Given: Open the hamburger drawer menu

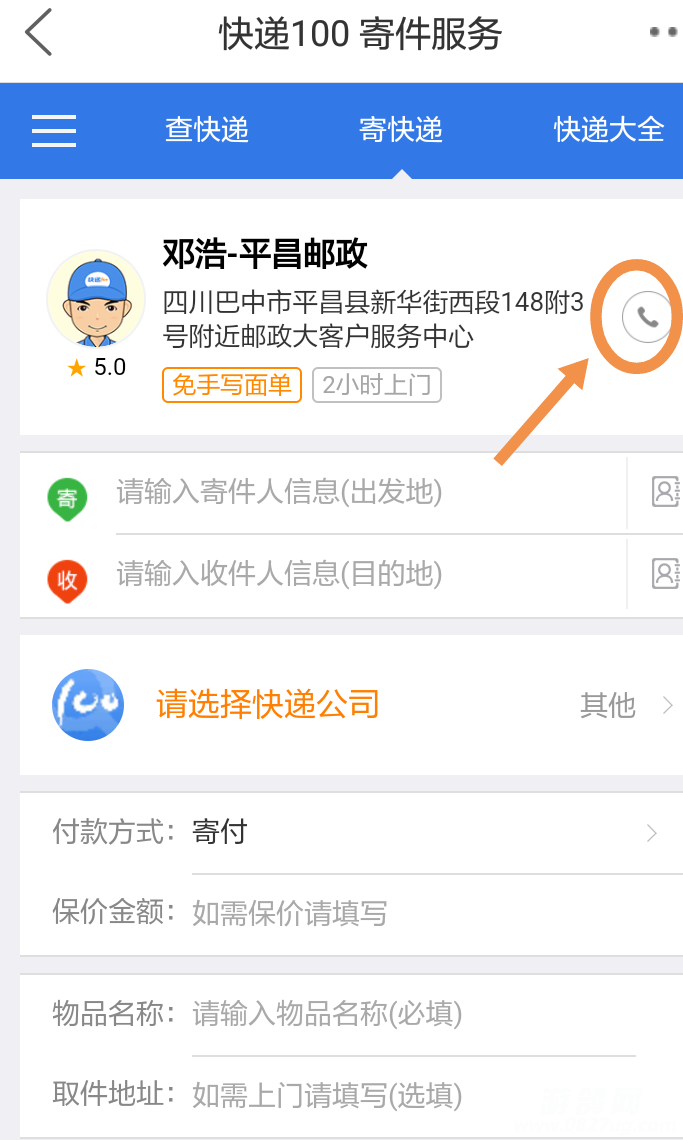Looking at the screenshot, I should coord(54,130).
